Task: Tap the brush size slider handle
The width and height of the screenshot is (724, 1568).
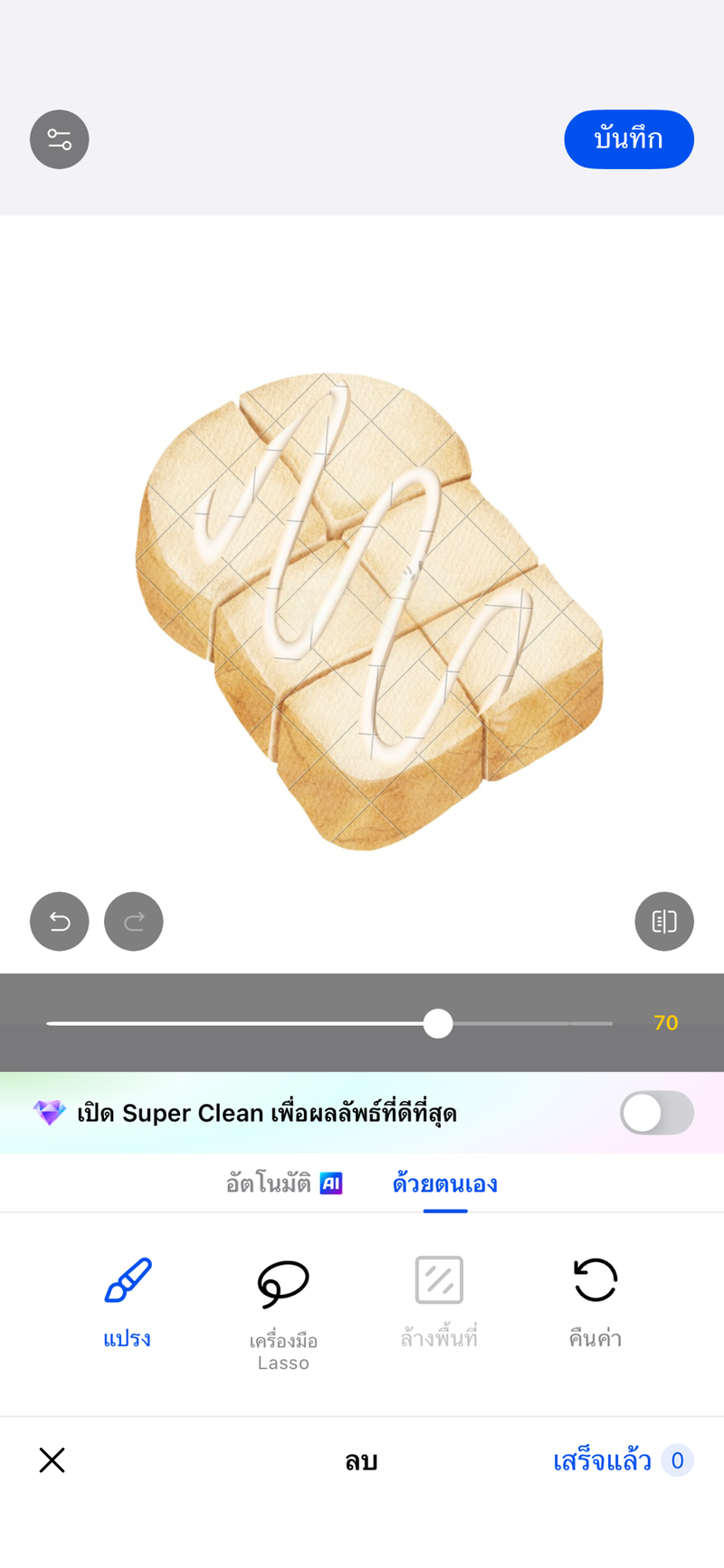Action: (438, 1023)
